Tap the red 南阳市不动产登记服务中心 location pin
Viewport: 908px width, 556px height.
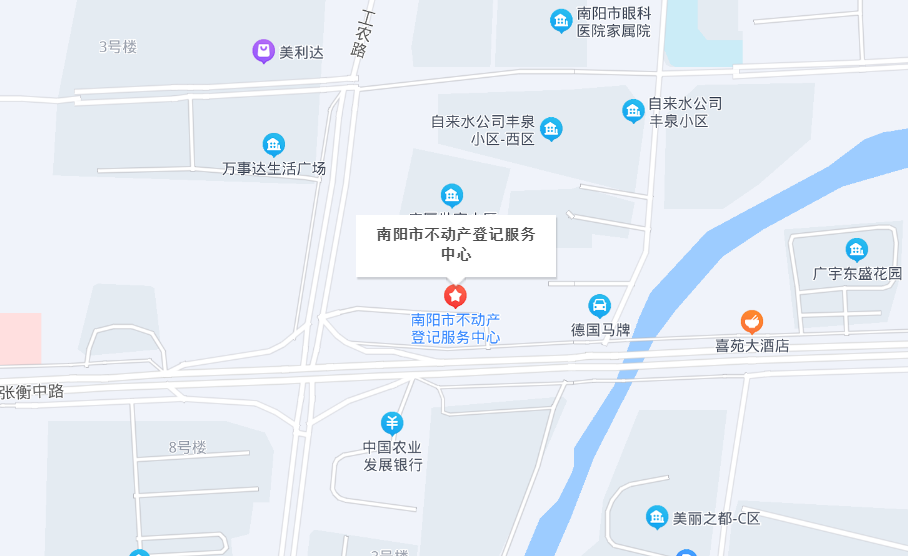[455, 296]
